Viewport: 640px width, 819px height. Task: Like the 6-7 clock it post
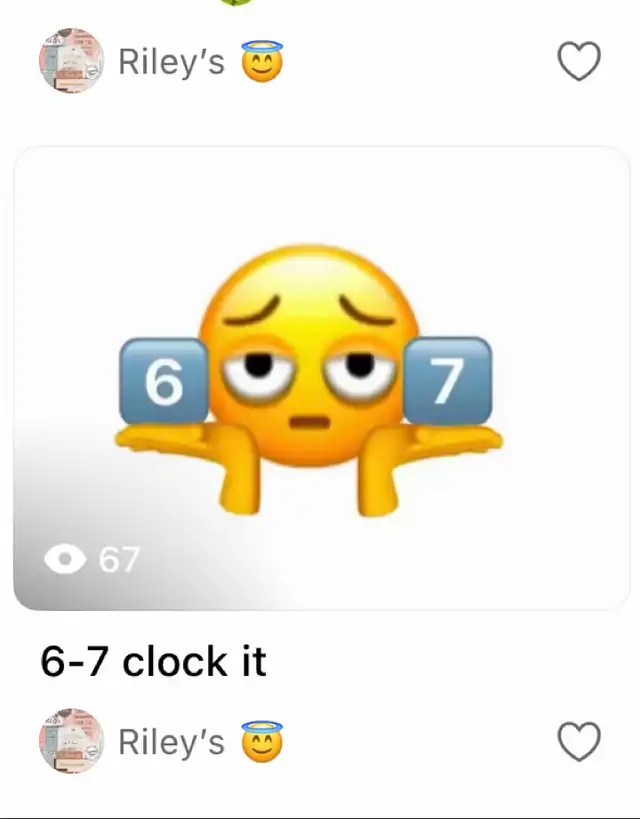tap(578, 742)
